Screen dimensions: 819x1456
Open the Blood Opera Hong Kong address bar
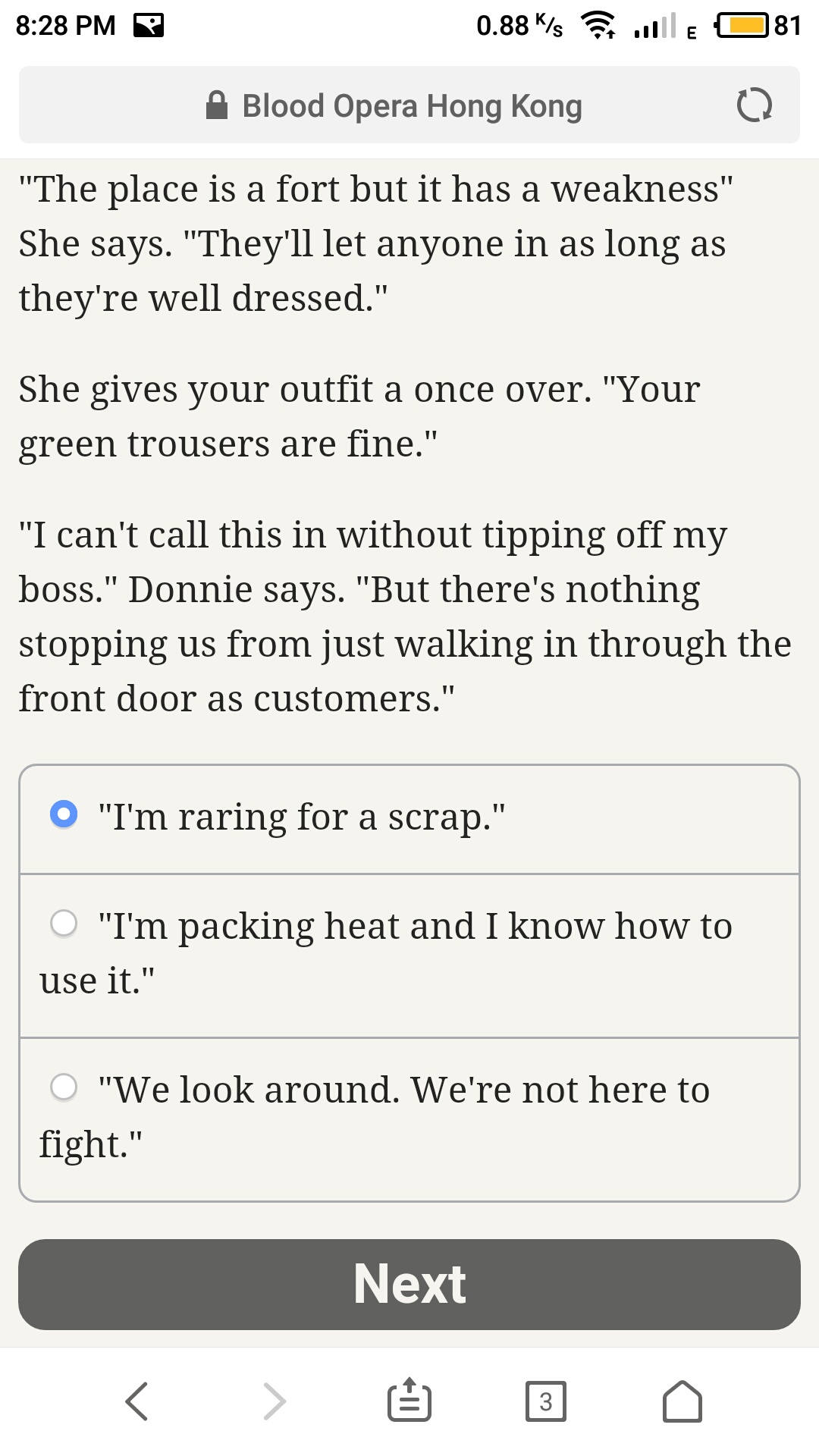tap(409, 105)
